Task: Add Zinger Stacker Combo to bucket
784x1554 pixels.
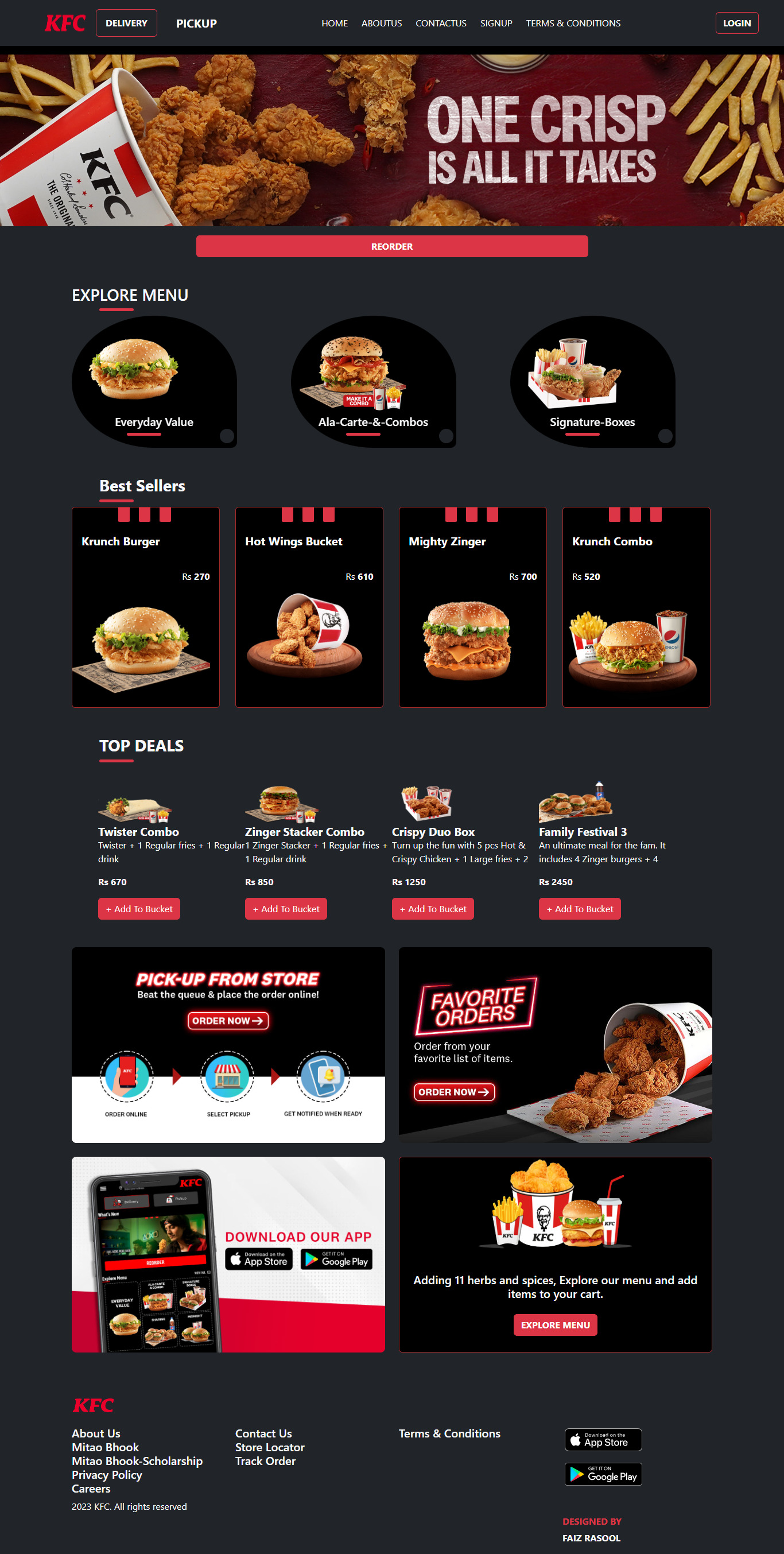Action: [x=286, y=909]
